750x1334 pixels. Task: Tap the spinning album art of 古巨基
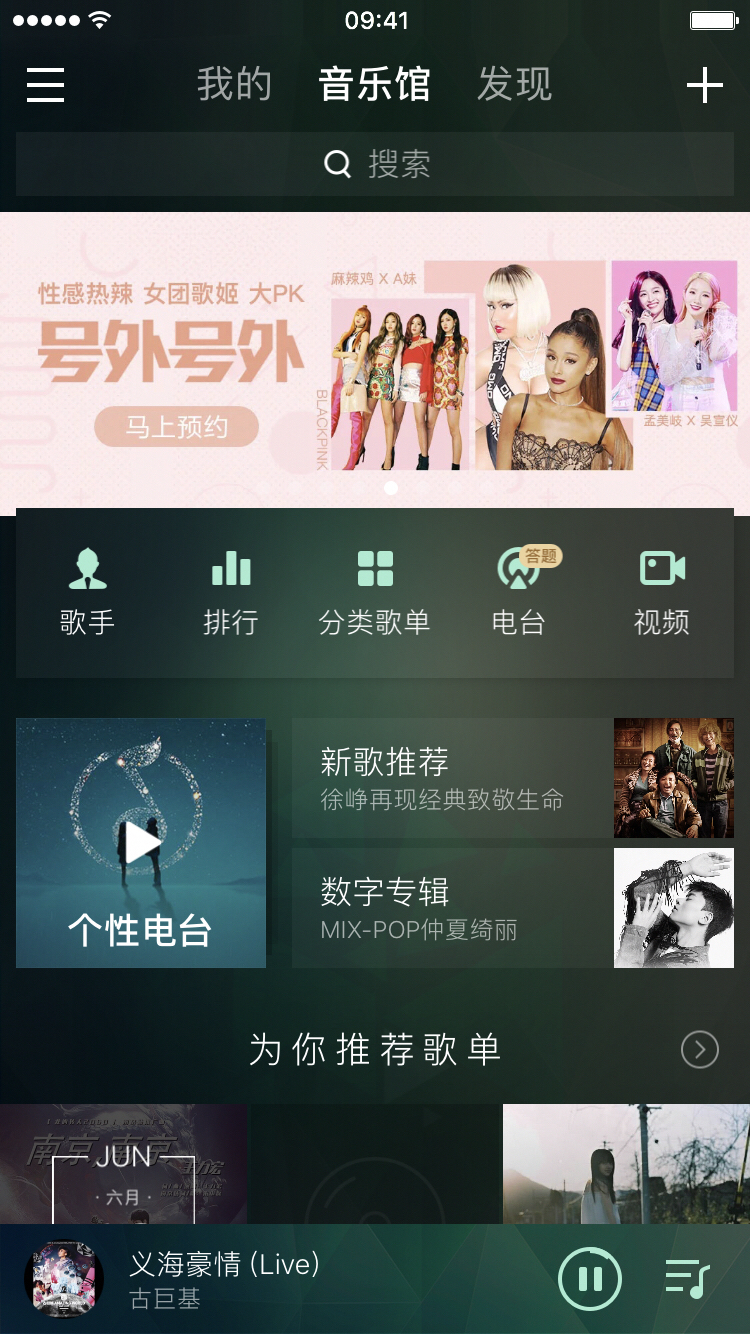(64, 1278)
